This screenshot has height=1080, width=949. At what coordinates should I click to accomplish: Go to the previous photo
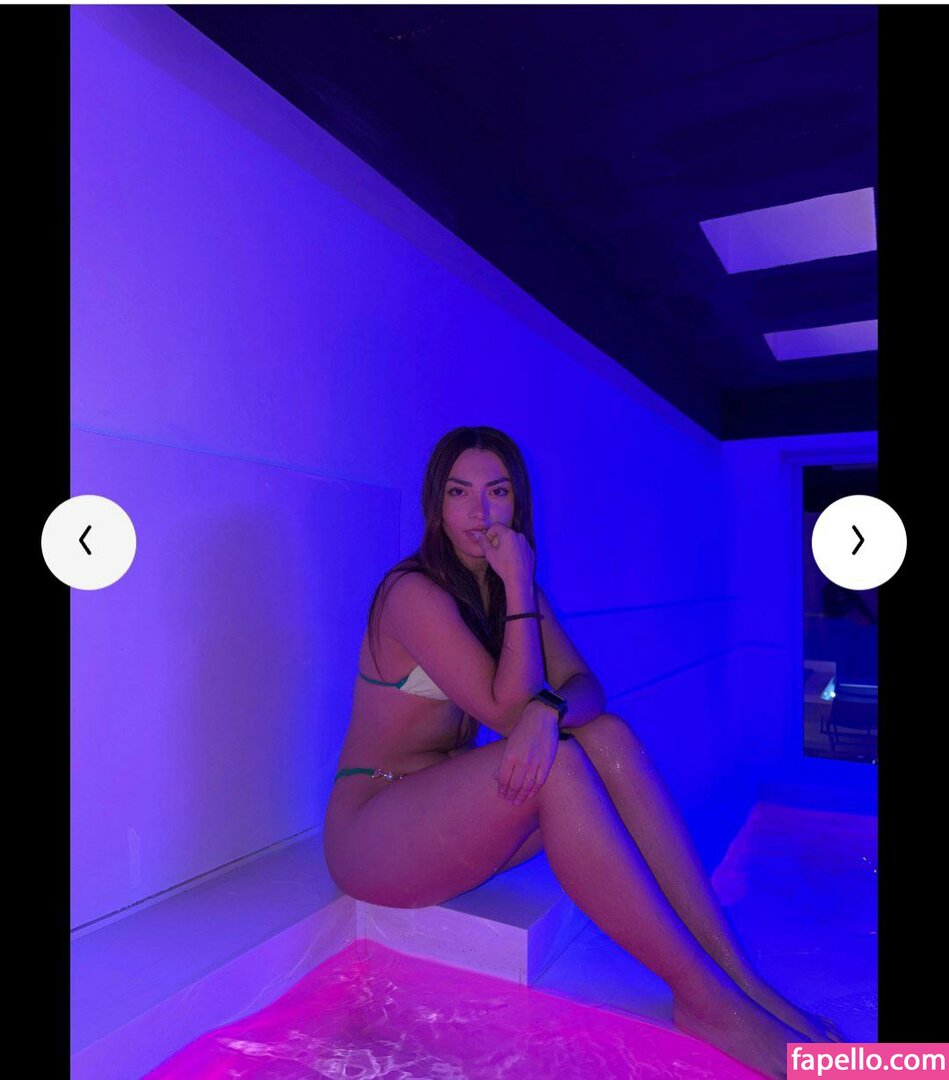pyautogui.click(x=88, y=542)
